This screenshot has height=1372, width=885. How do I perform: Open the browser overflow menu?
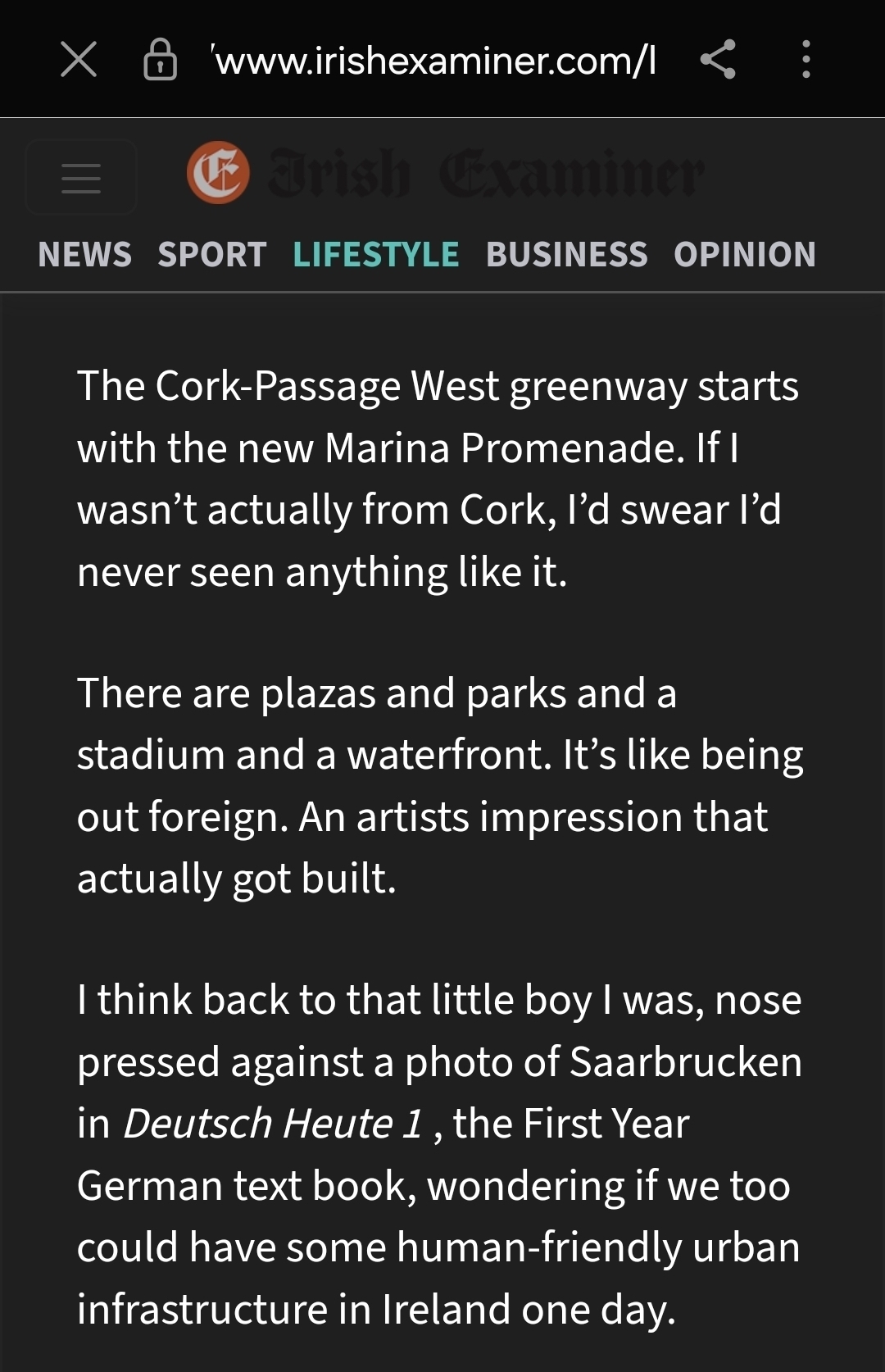tap(806, 60)
